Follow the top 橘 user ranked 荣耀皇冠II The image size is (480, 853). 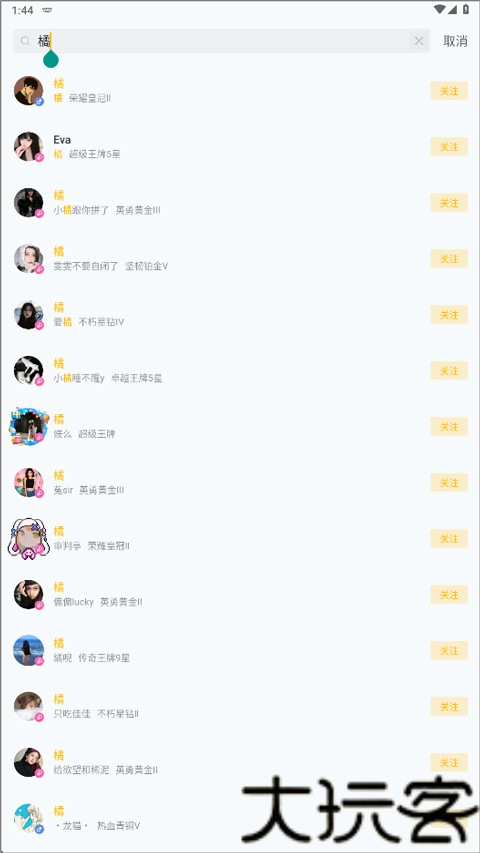449,91
